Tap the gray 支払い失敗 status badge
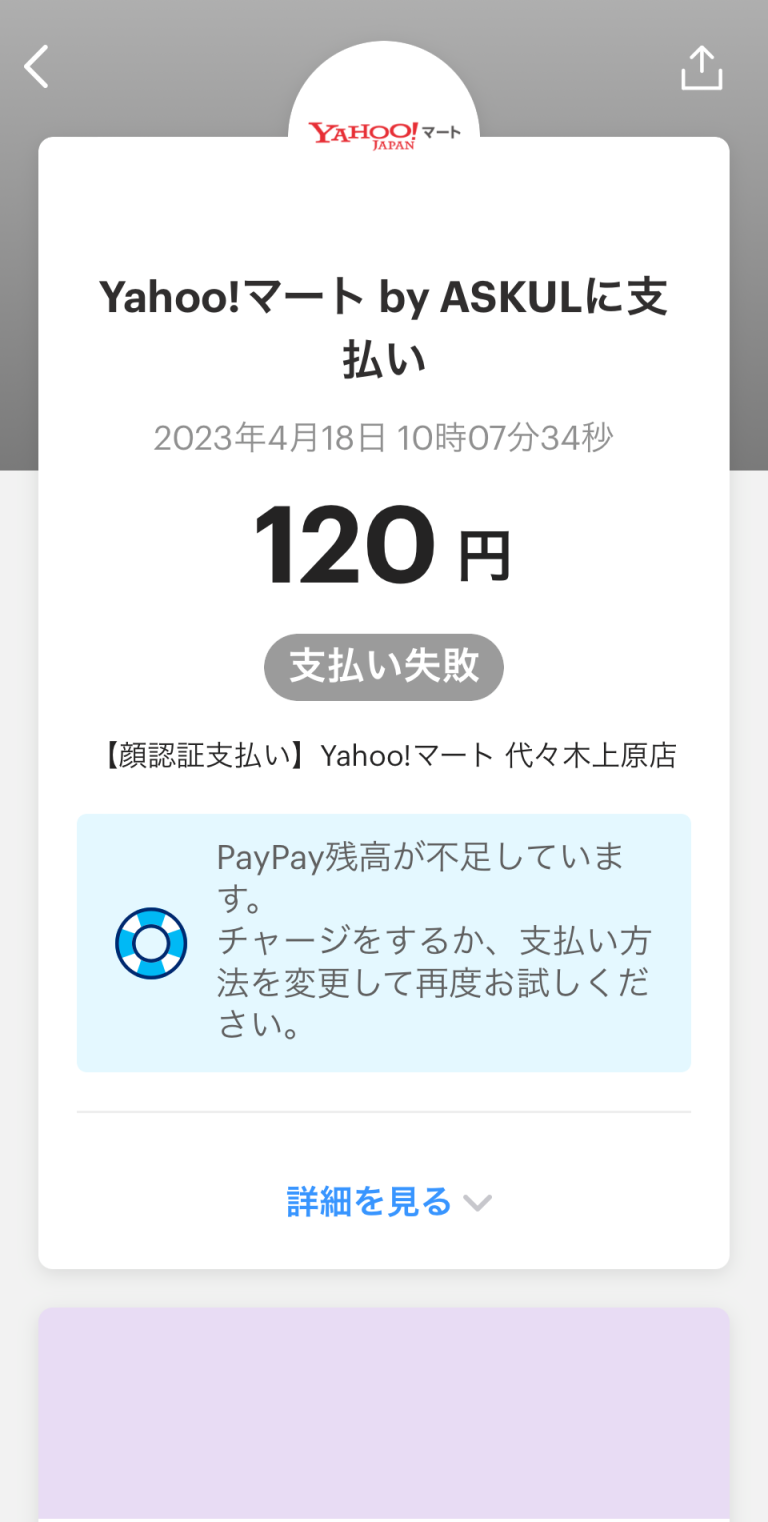Viewport: 768px width, 1522px height. pos(383,667)
